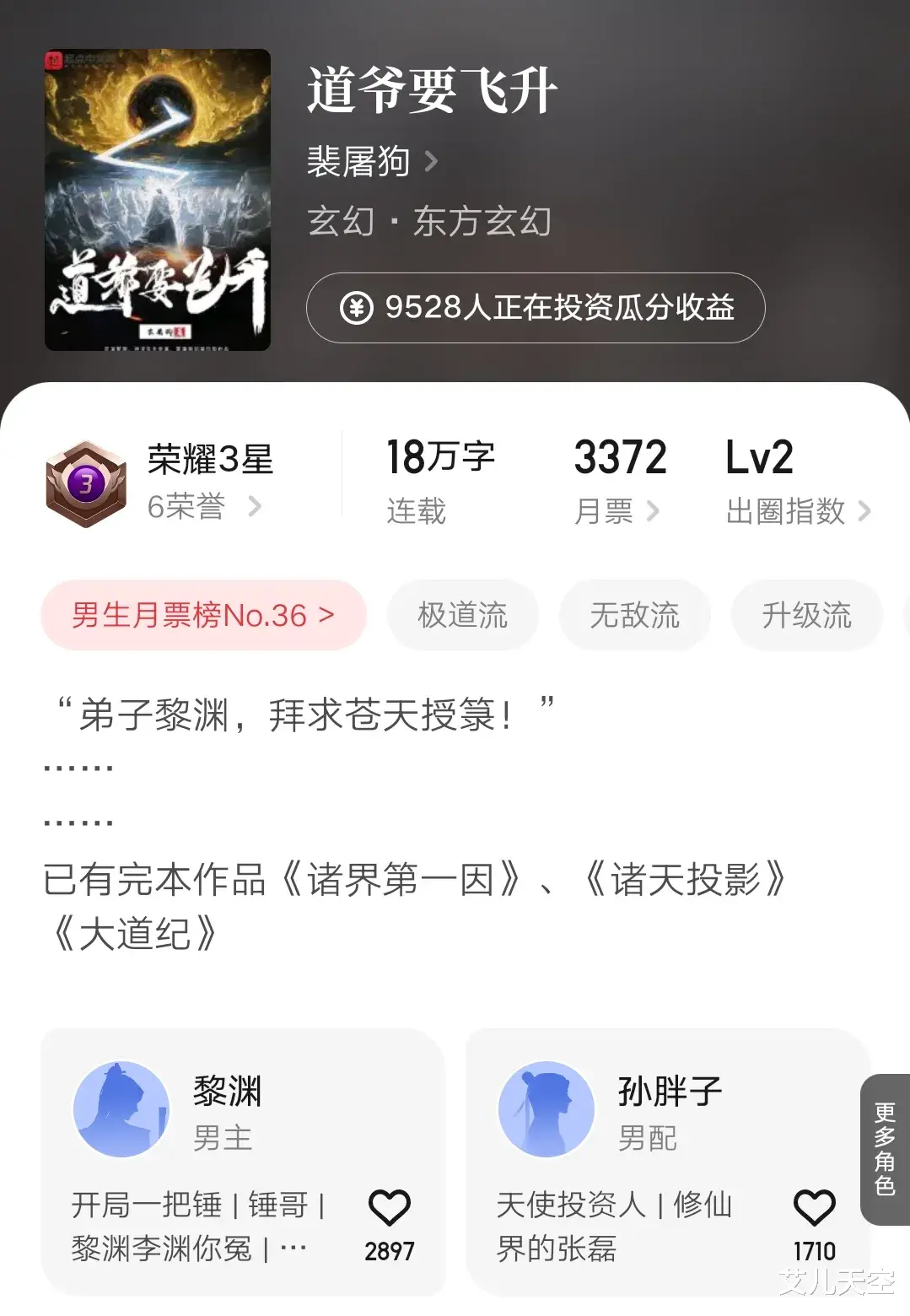Select the 极道流 tag
910x1316 pixels.
tap(462, 615)
